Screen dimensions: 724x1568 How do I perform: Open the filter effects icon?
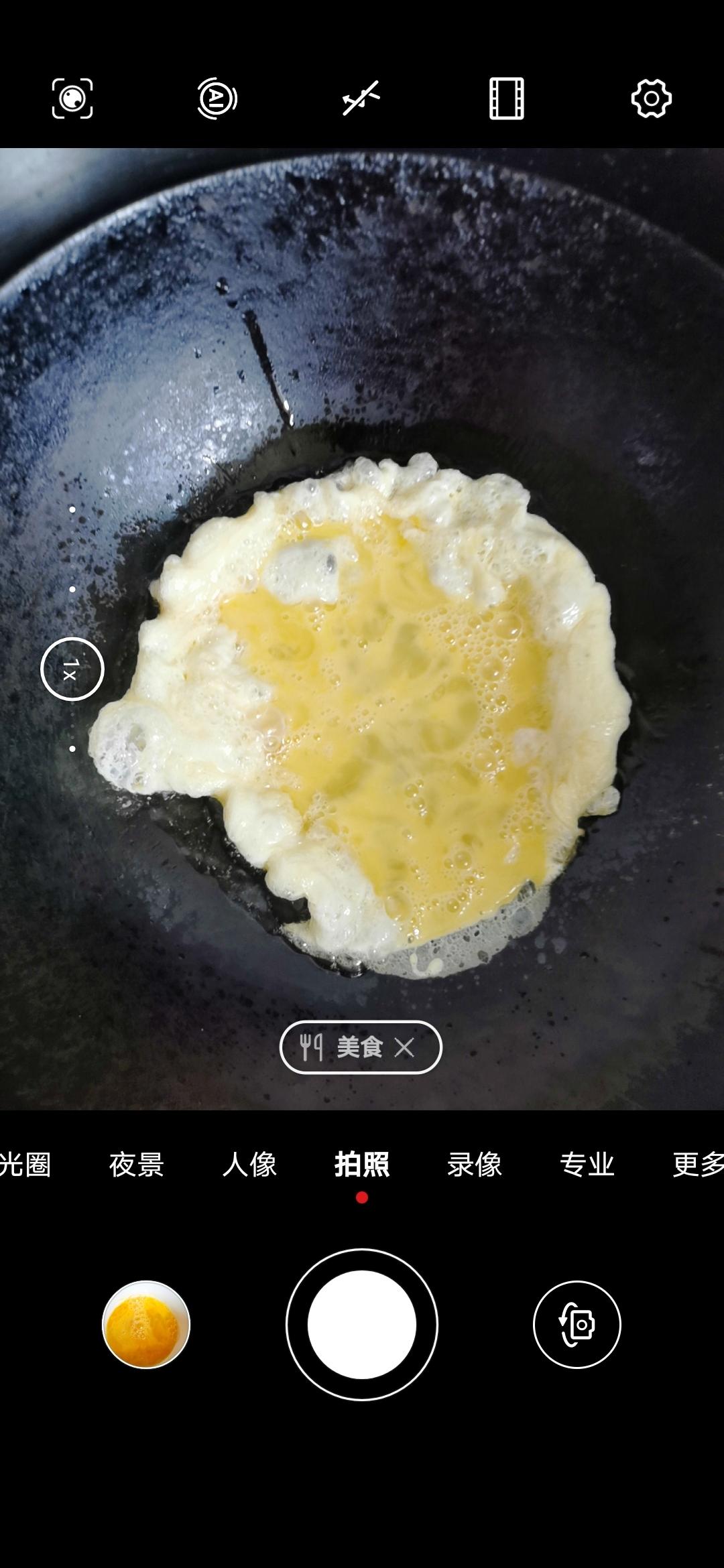coord(506,99)
